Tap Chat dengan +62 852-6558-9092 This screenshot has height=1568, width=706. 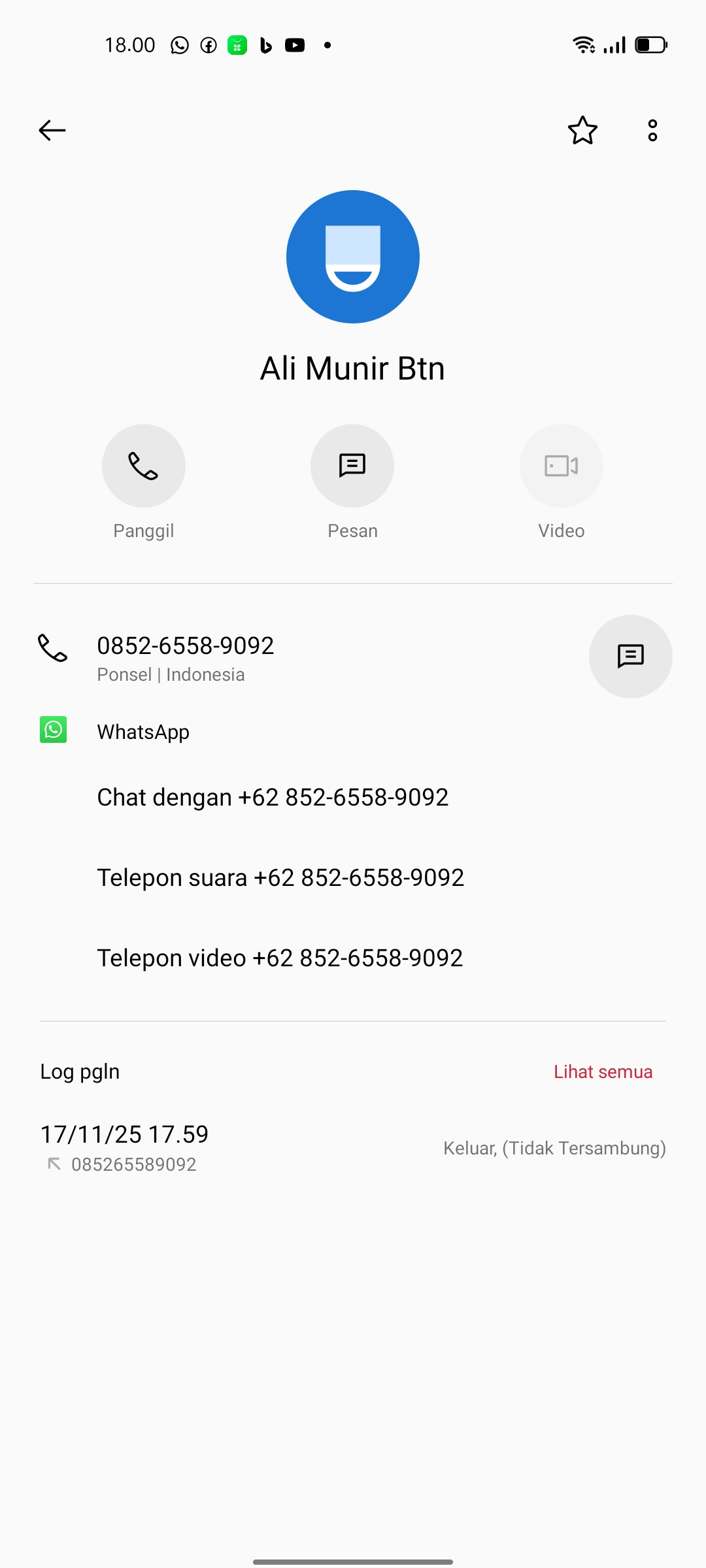click(x=273, y=796)
